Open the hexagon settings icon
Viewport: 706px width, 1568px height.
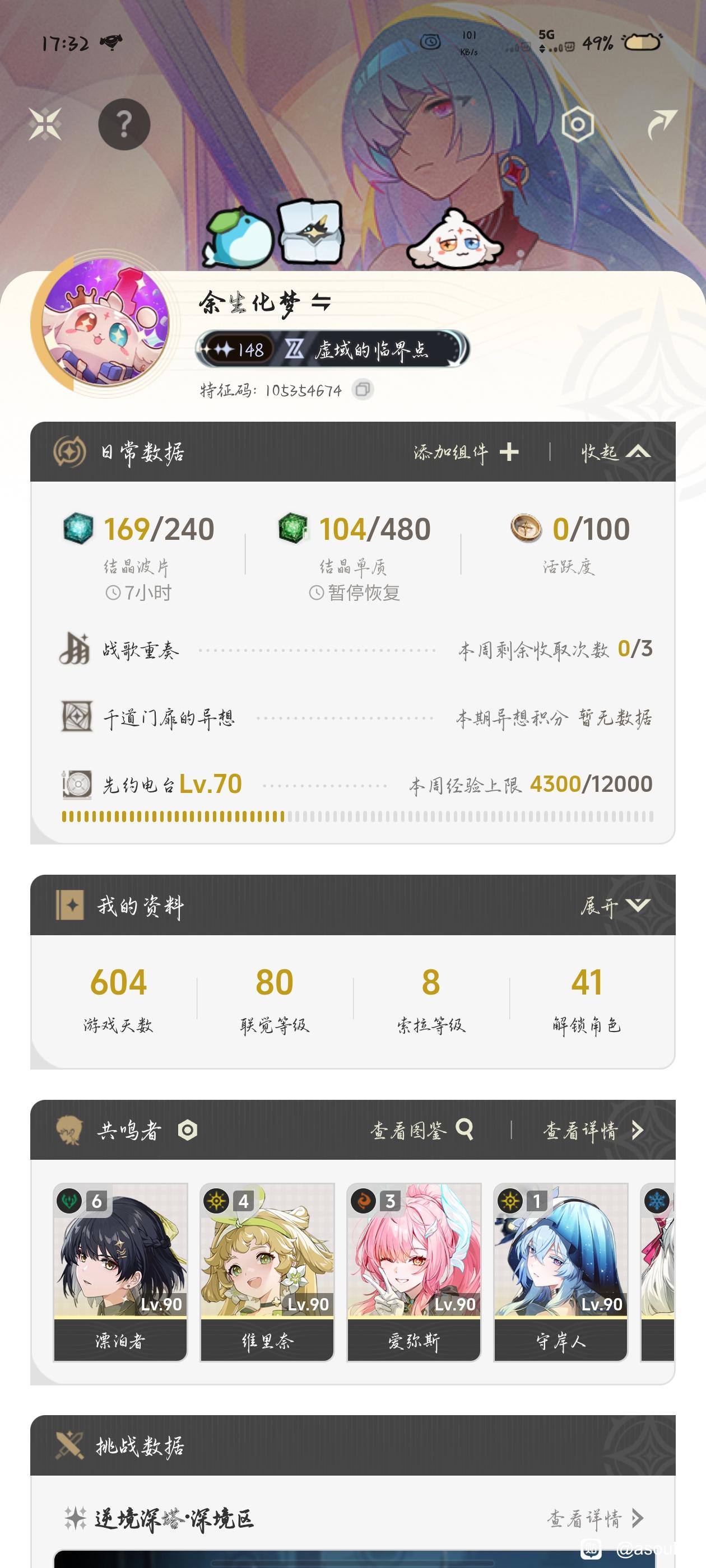[577, 125]
